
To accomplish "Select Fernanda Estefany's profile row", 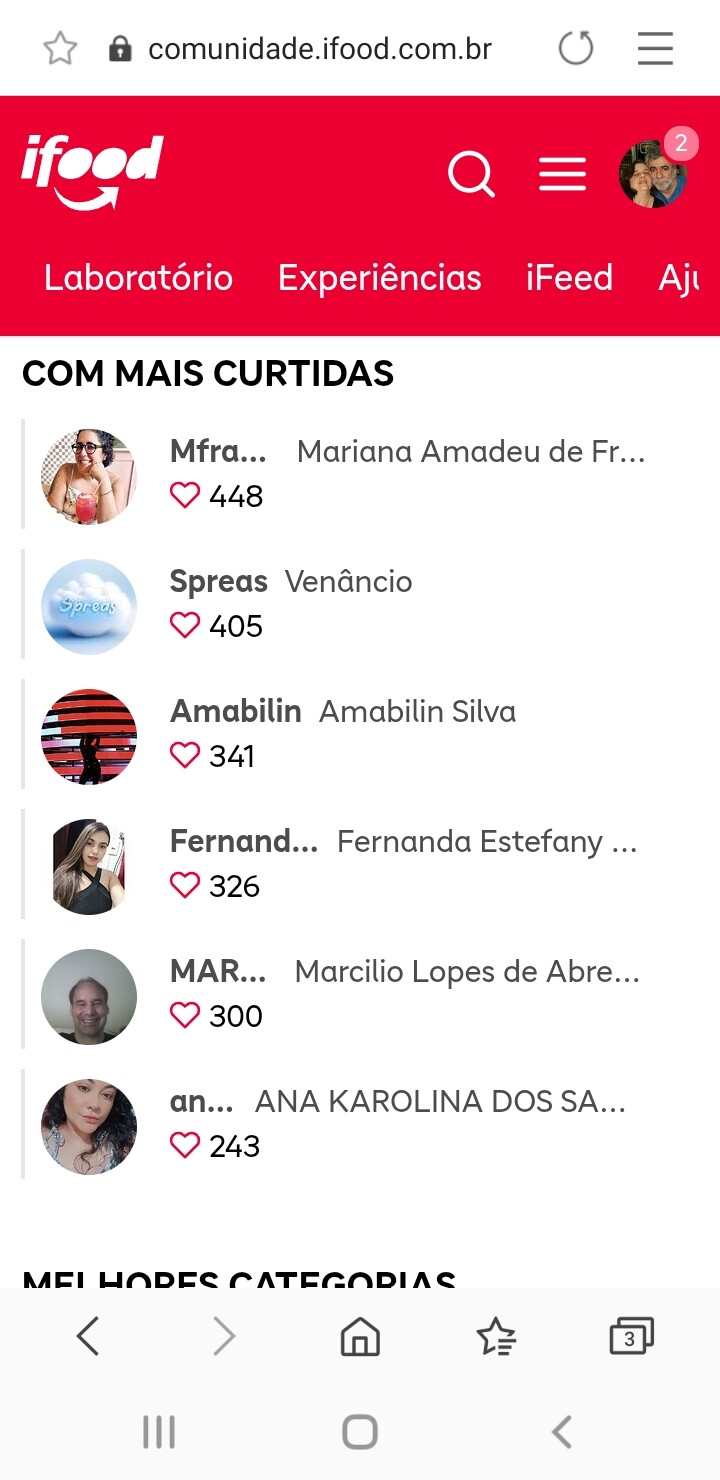I will [360, 864].
